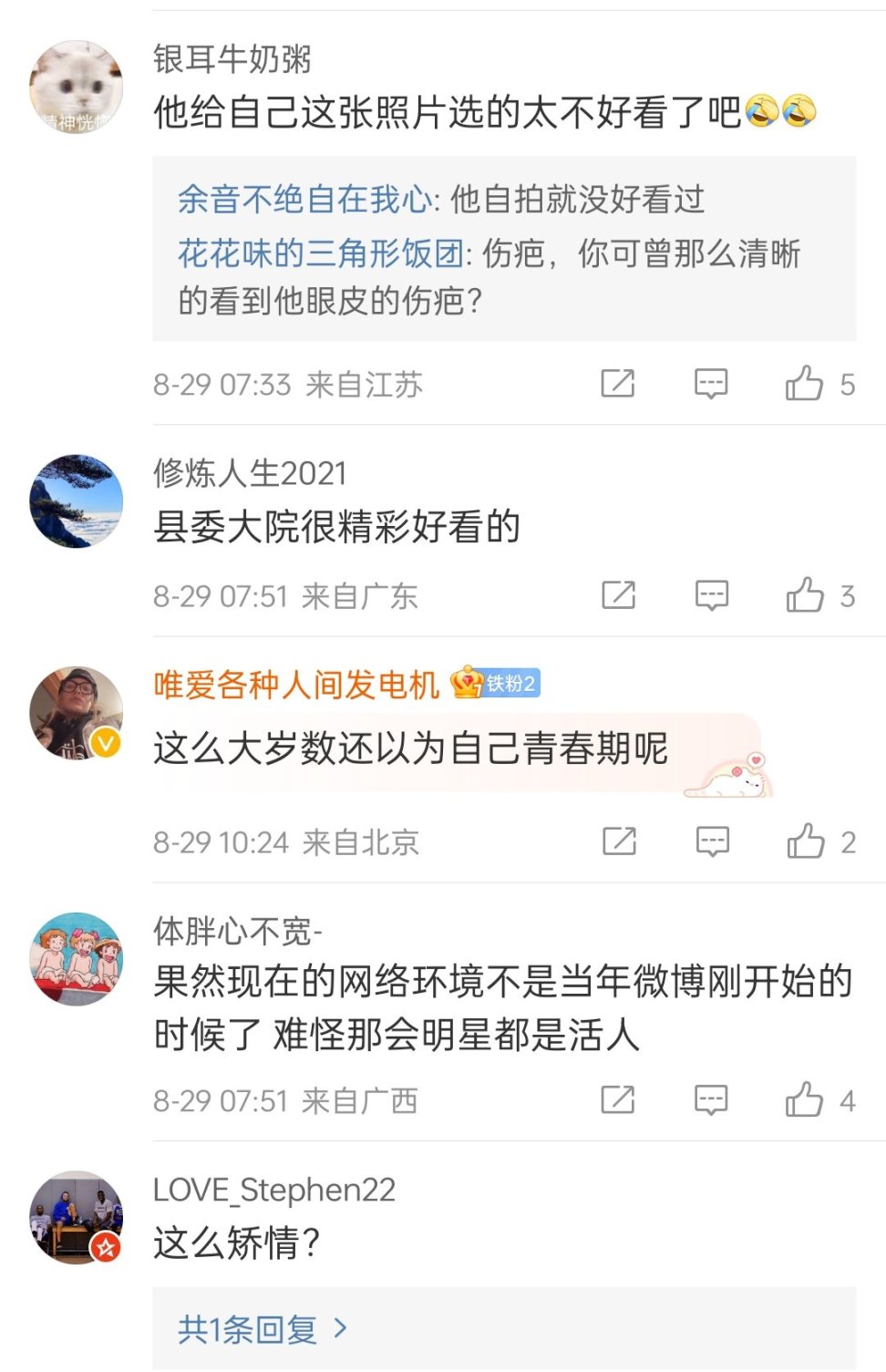The height and width of the screenshot is (1372, 886).
Task: Share the comment by 银耳牛奶粥
Action: tap(618, 384)
